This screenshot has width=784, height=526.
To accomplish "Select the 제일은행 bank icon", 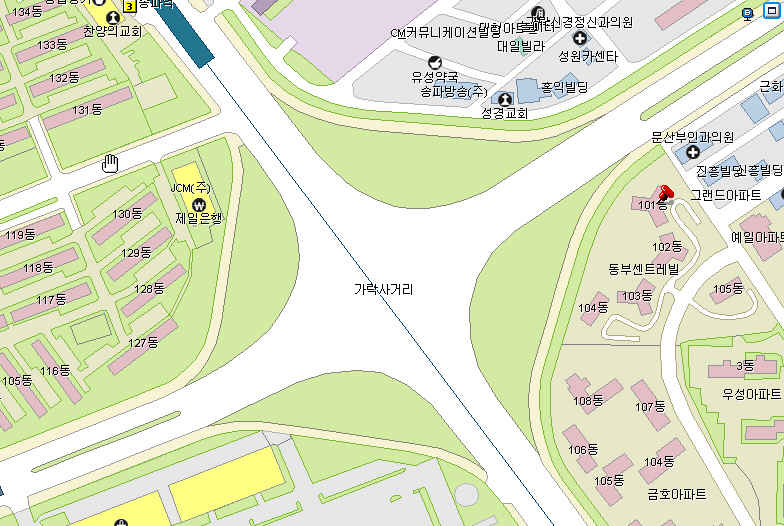I will point(198,203).
